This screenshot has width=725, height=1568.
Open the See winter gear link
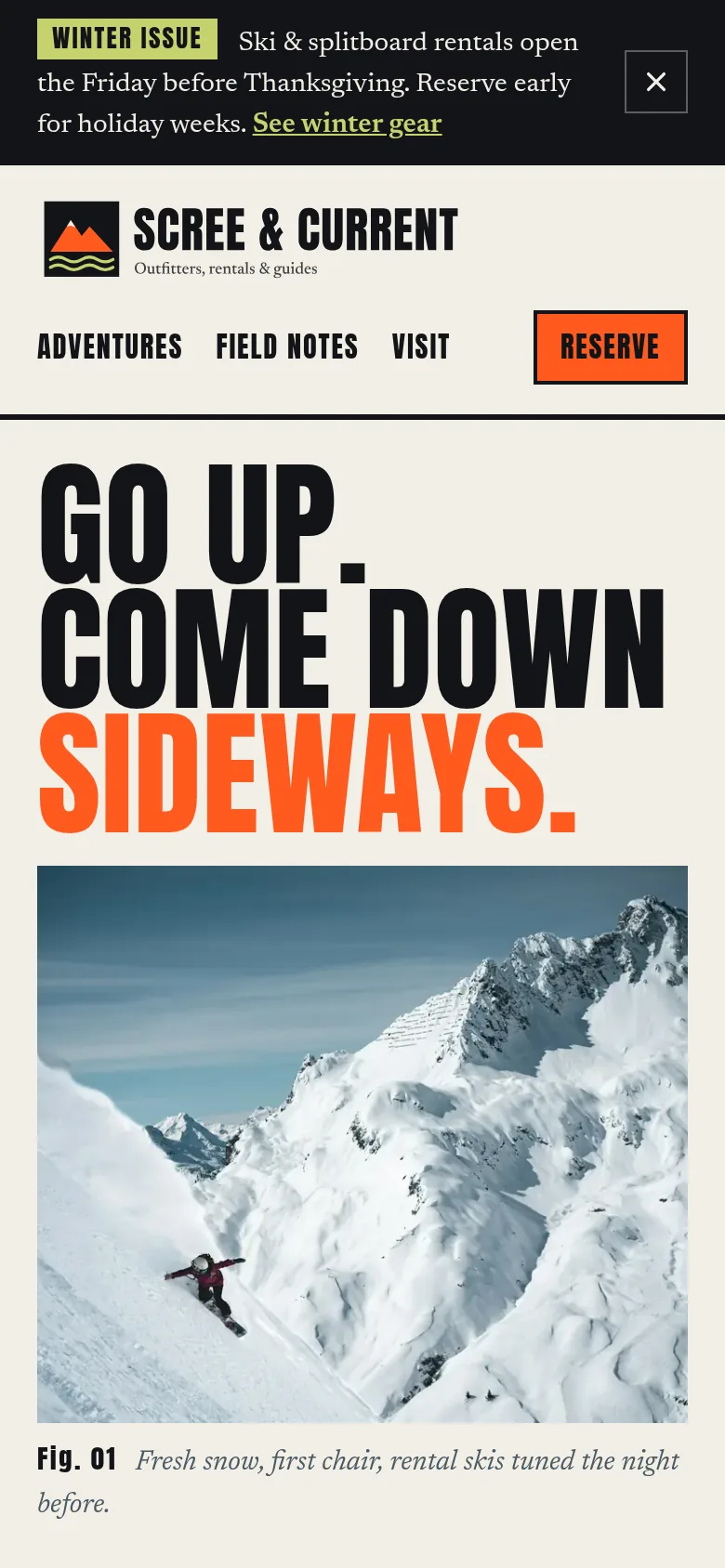347,124
